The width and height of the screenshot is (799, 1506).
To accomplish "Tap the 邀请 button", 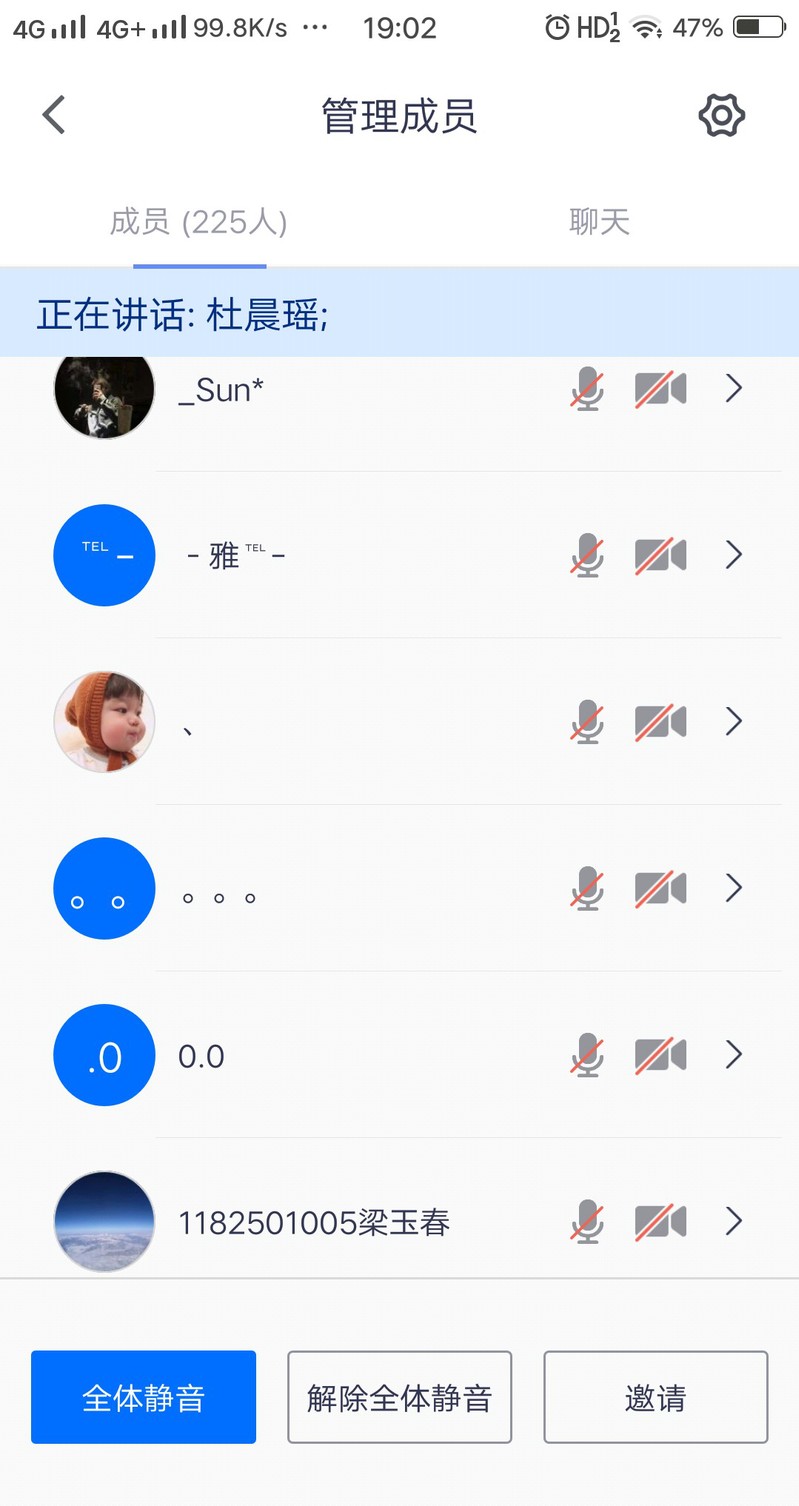I will [655, 1397].
